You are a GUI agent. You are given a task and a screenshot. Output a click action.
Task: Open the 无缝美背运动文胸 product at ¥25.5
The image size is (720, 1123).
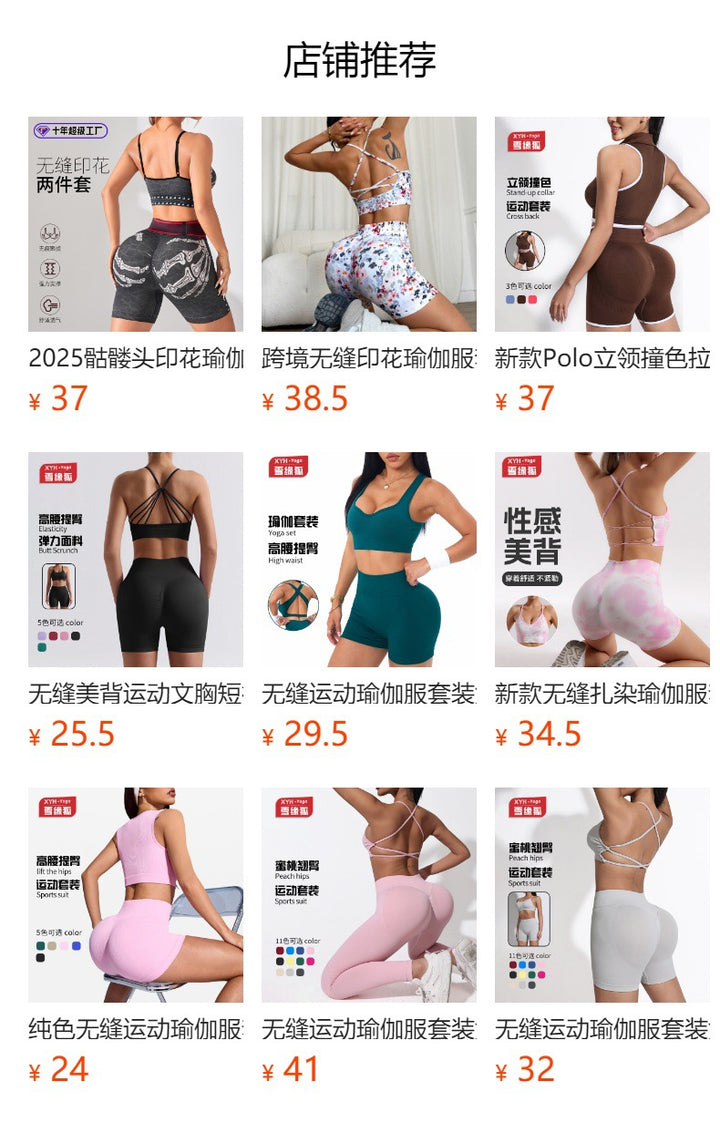click(x=135, y=559)
